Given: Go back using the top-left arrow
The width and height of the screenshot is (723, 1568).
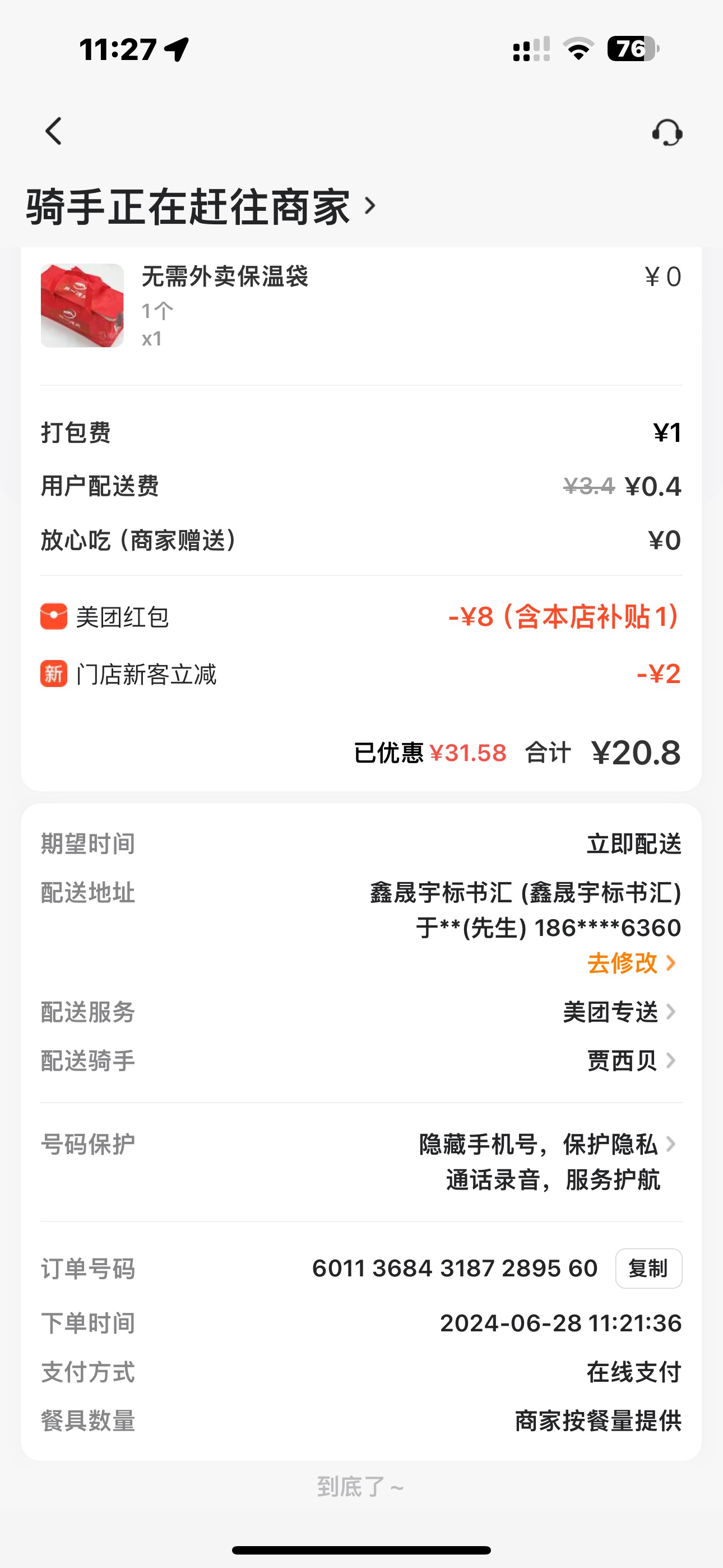Looking at the screenshot, I should pos(54,131).
